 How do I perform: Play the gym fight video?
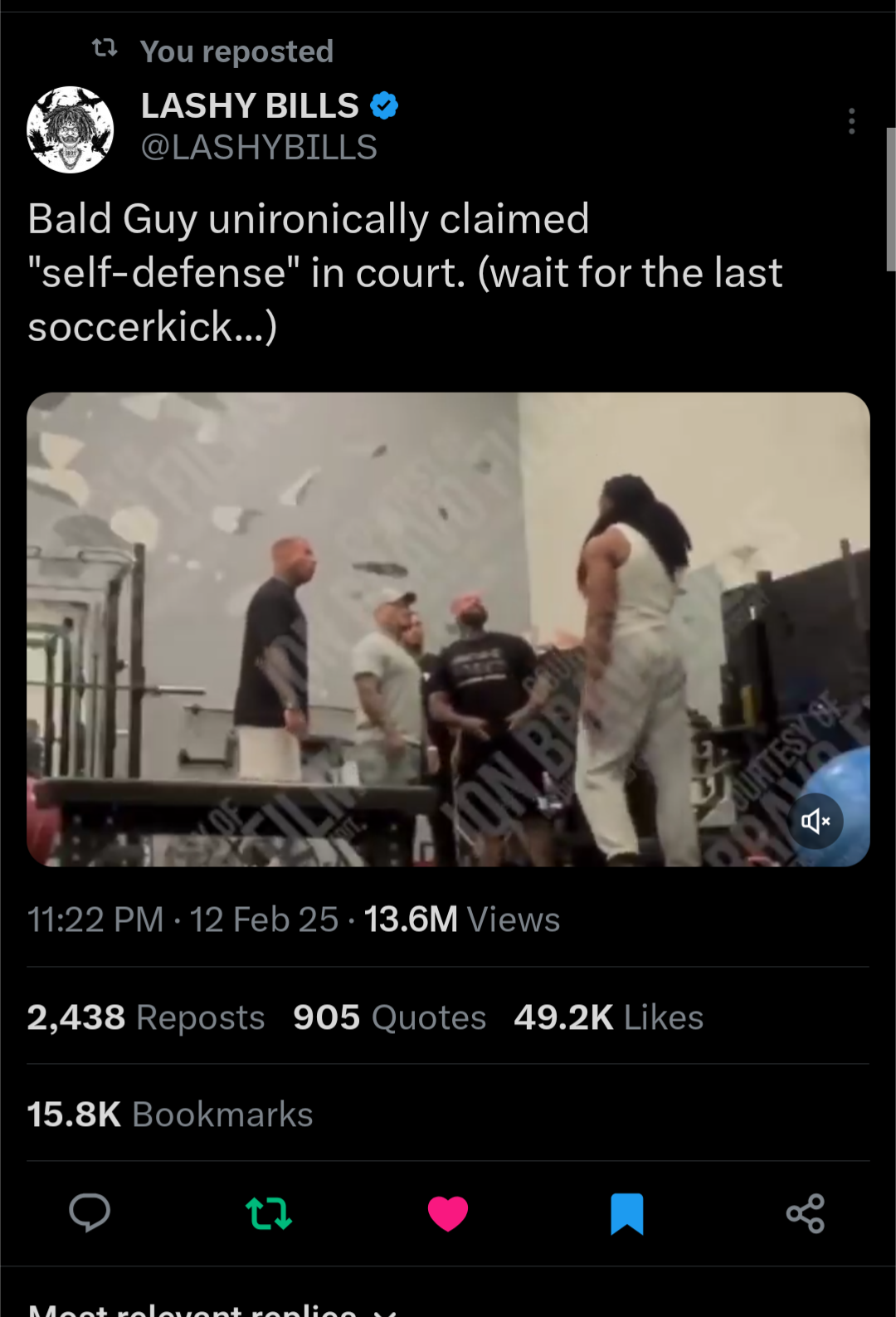pos(448,629)
